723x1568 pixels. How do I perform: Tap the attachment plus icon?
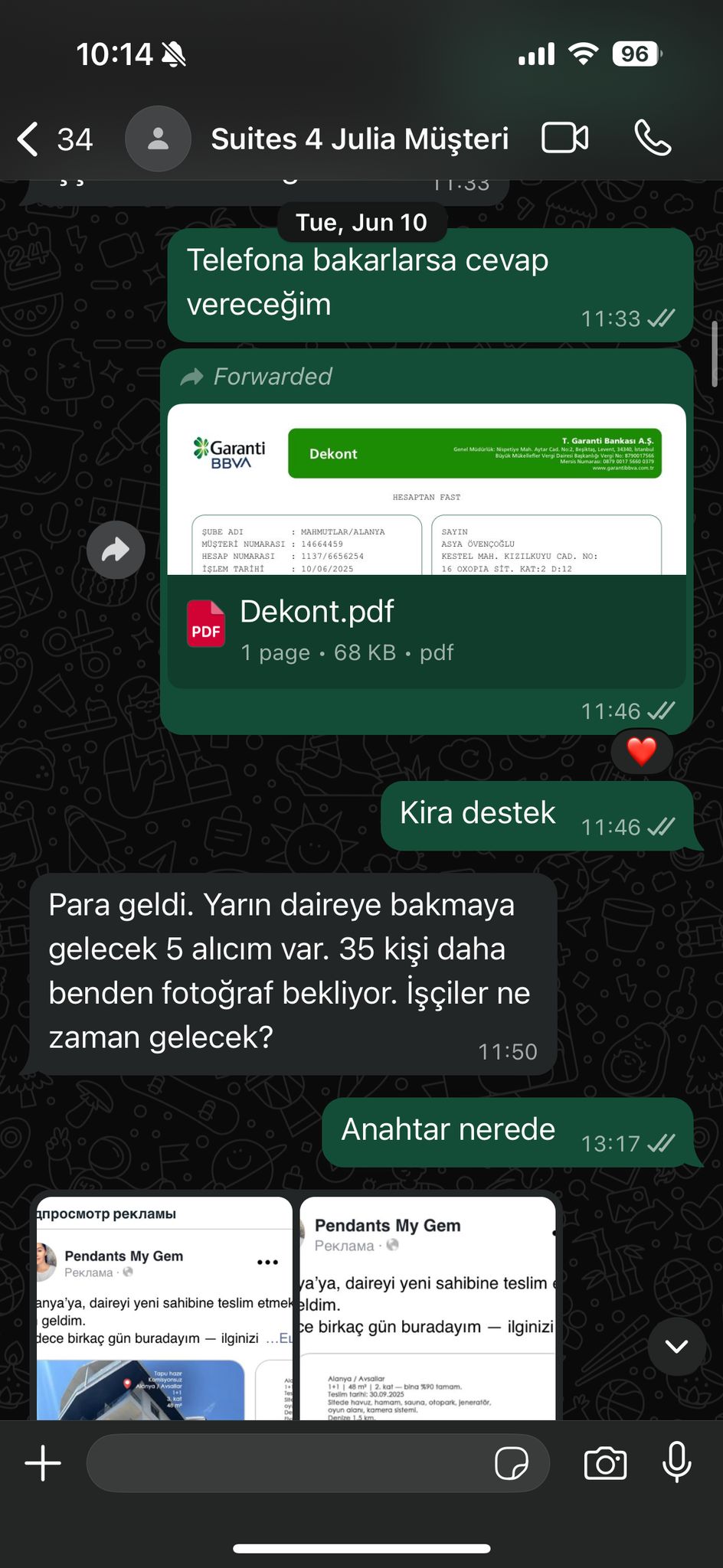[43, 1462]
